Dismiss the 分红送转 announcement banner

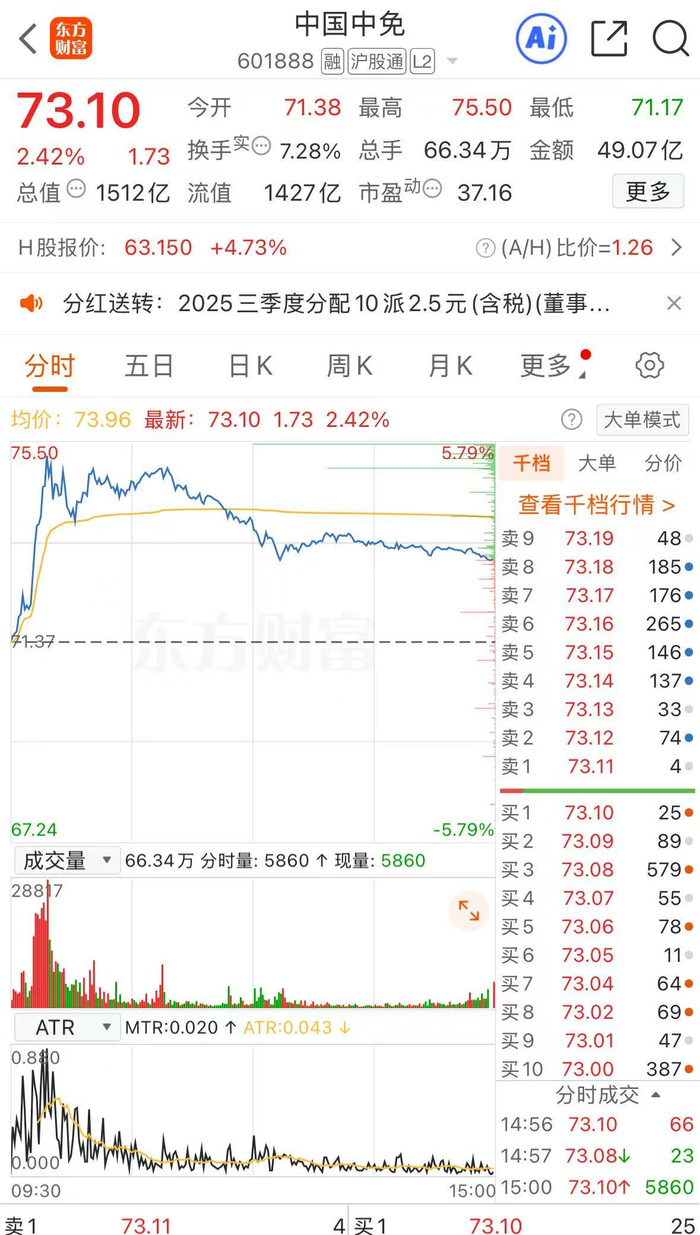[674, 304]
